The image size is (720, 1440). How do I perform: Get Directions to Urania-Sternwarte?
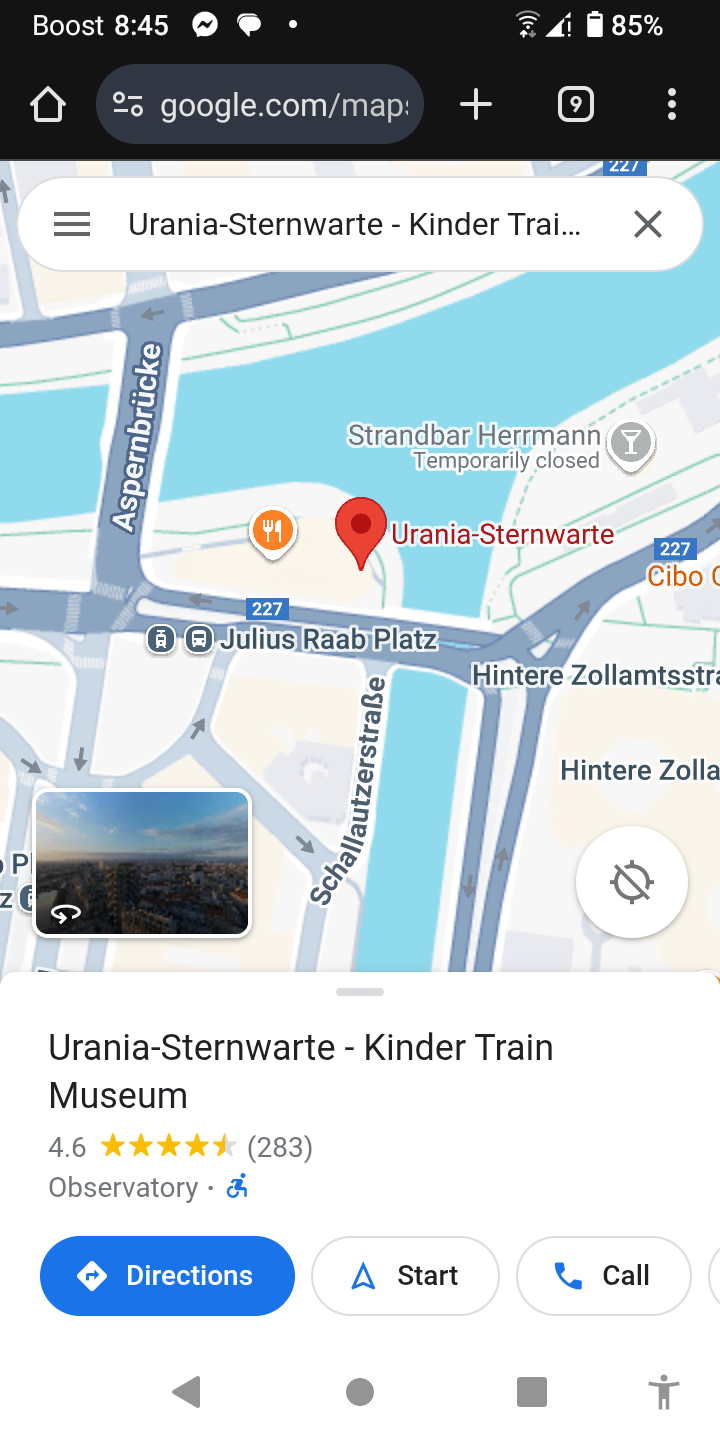tap(167, 1276)
